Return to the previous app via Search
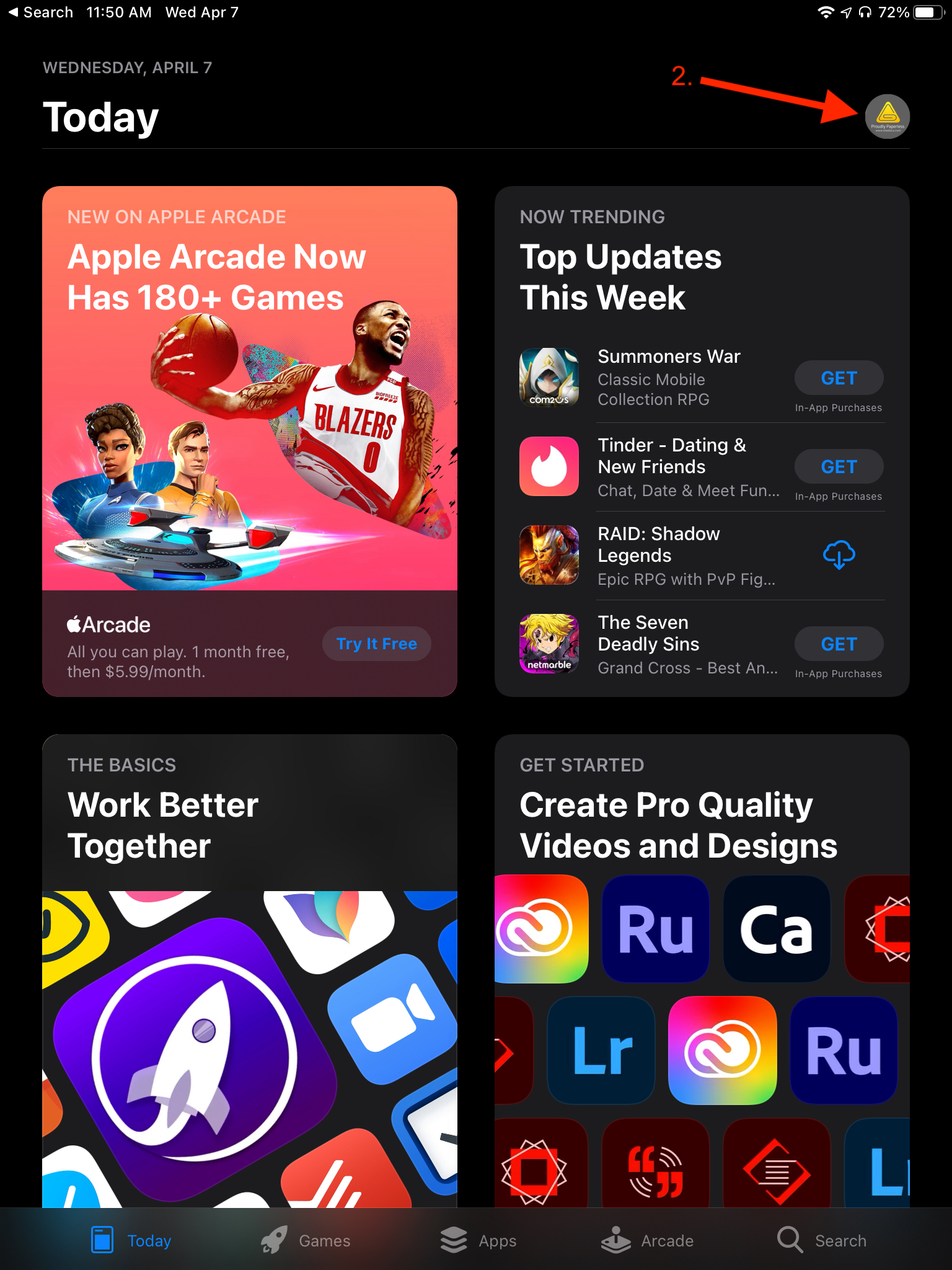 point(40,12)
